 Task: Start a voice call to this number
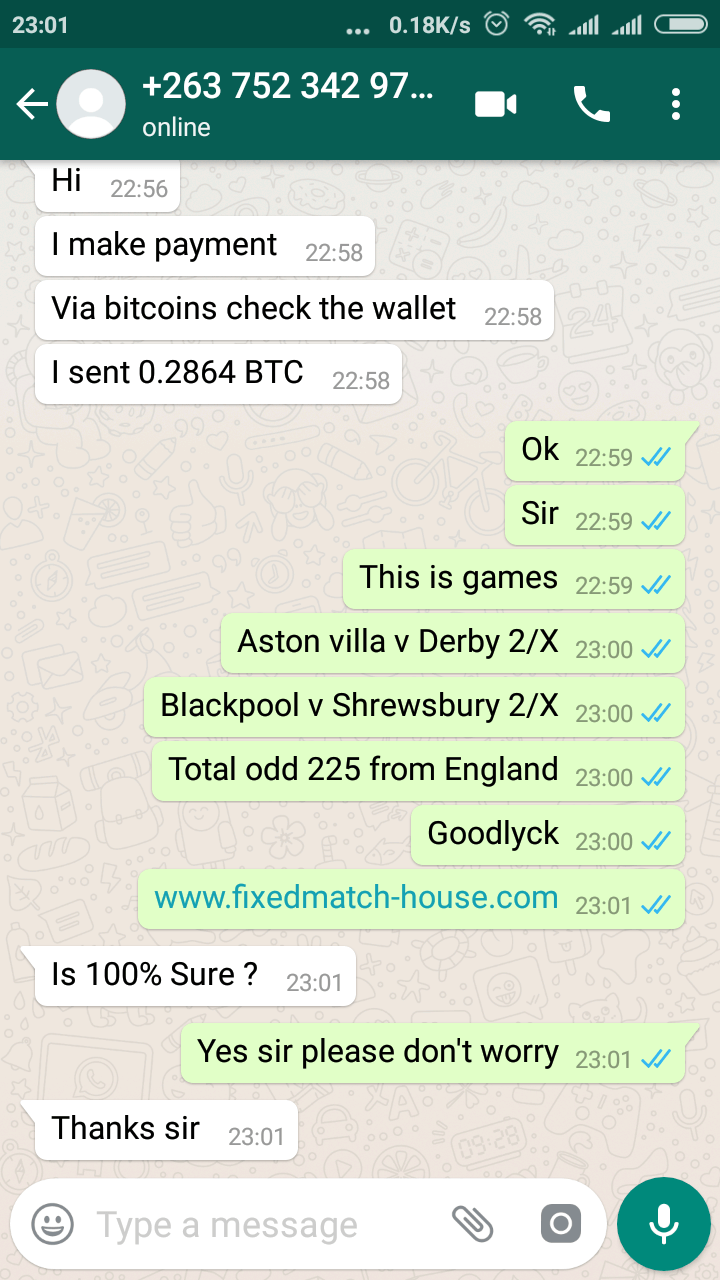coord(591,104)
